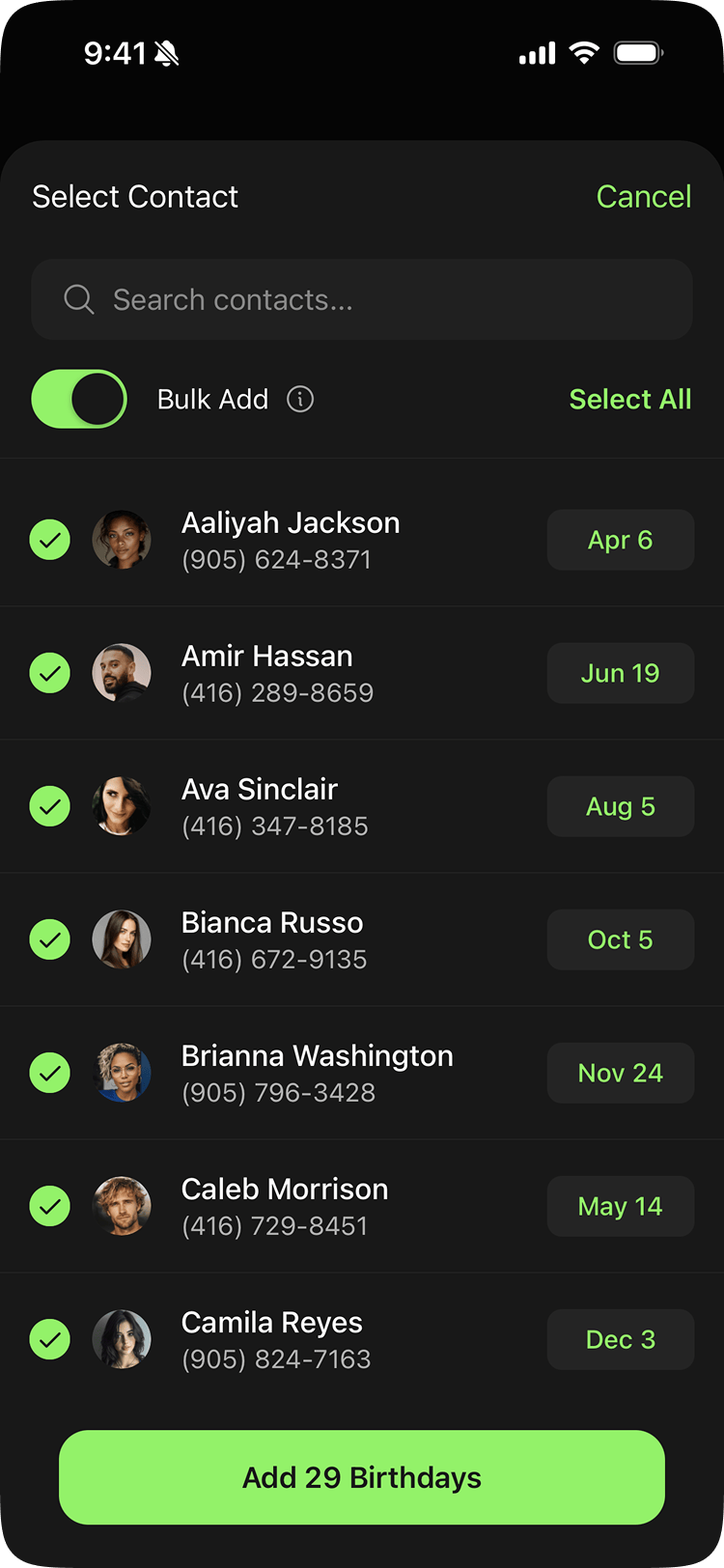Focus the Search contacts field
The height and width of the screenshot is (1568, 724).
coord(362,299)
